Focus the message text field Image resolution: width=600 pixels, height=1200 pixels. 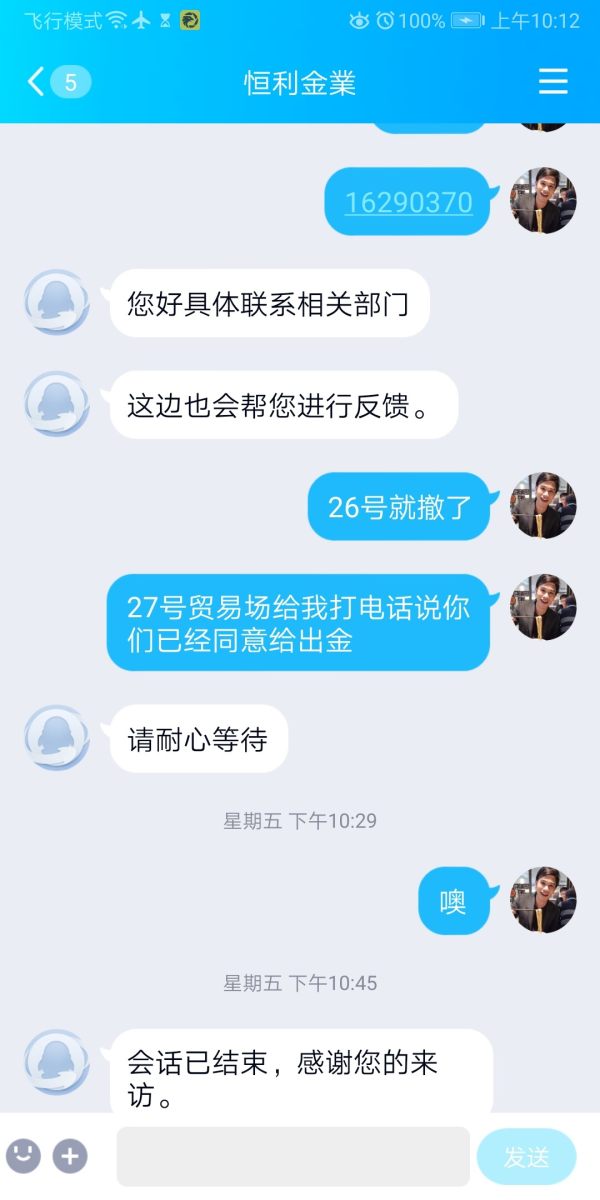point(293,1156)
